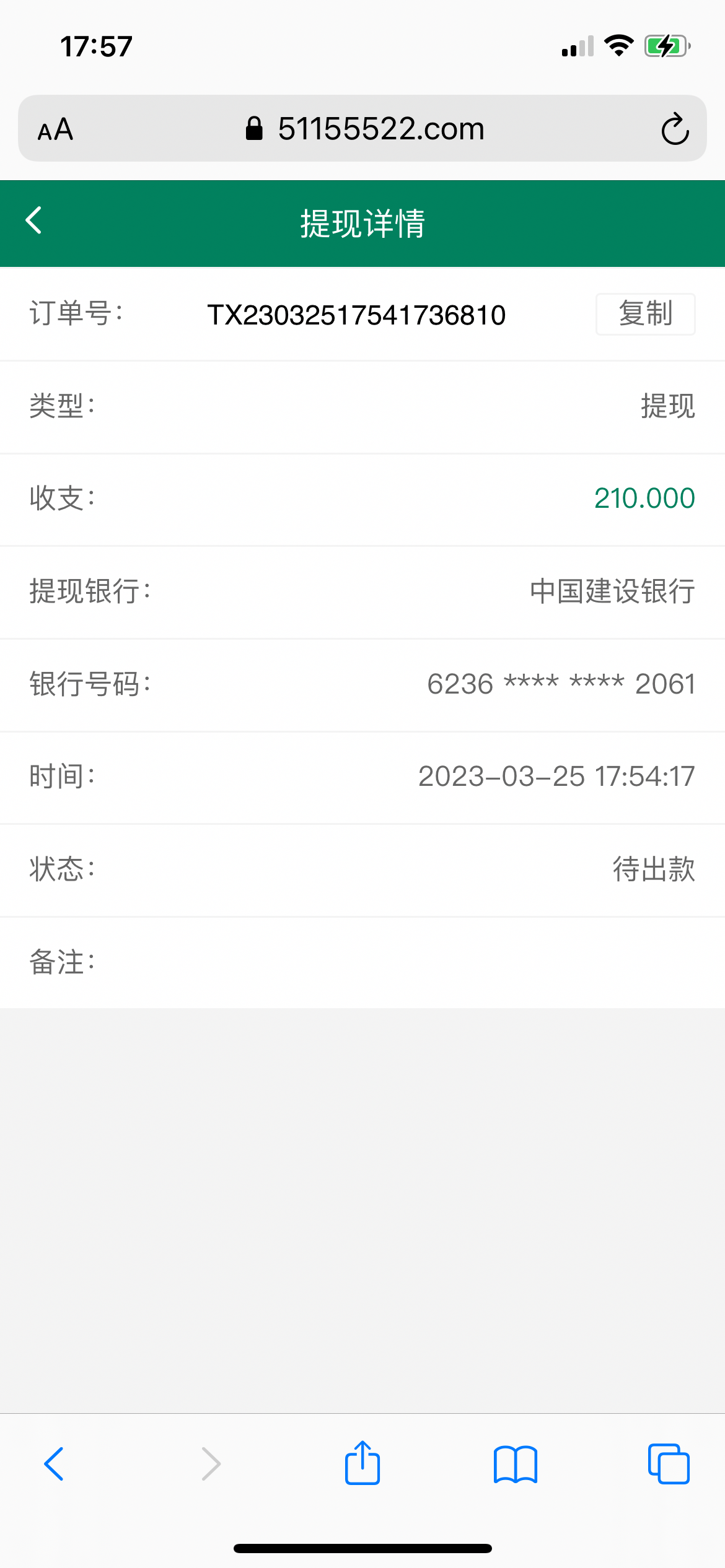Show all open Safari tabs
The height and width of the screenshot is (1568, 725).
coord(668,1464)
